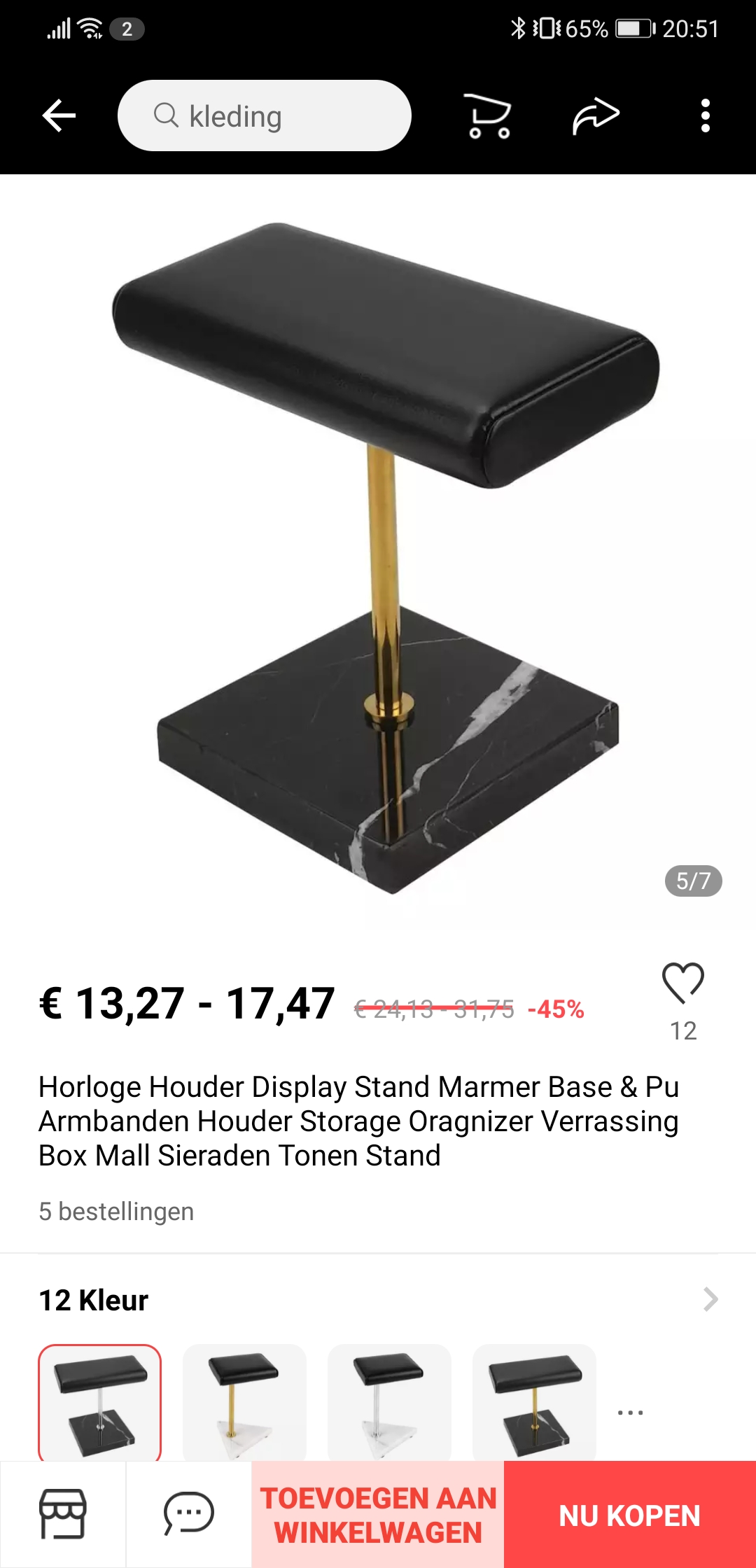Open the search field showing kleding
Viewport: 756px width, 1568px height.
coord(265,115)
